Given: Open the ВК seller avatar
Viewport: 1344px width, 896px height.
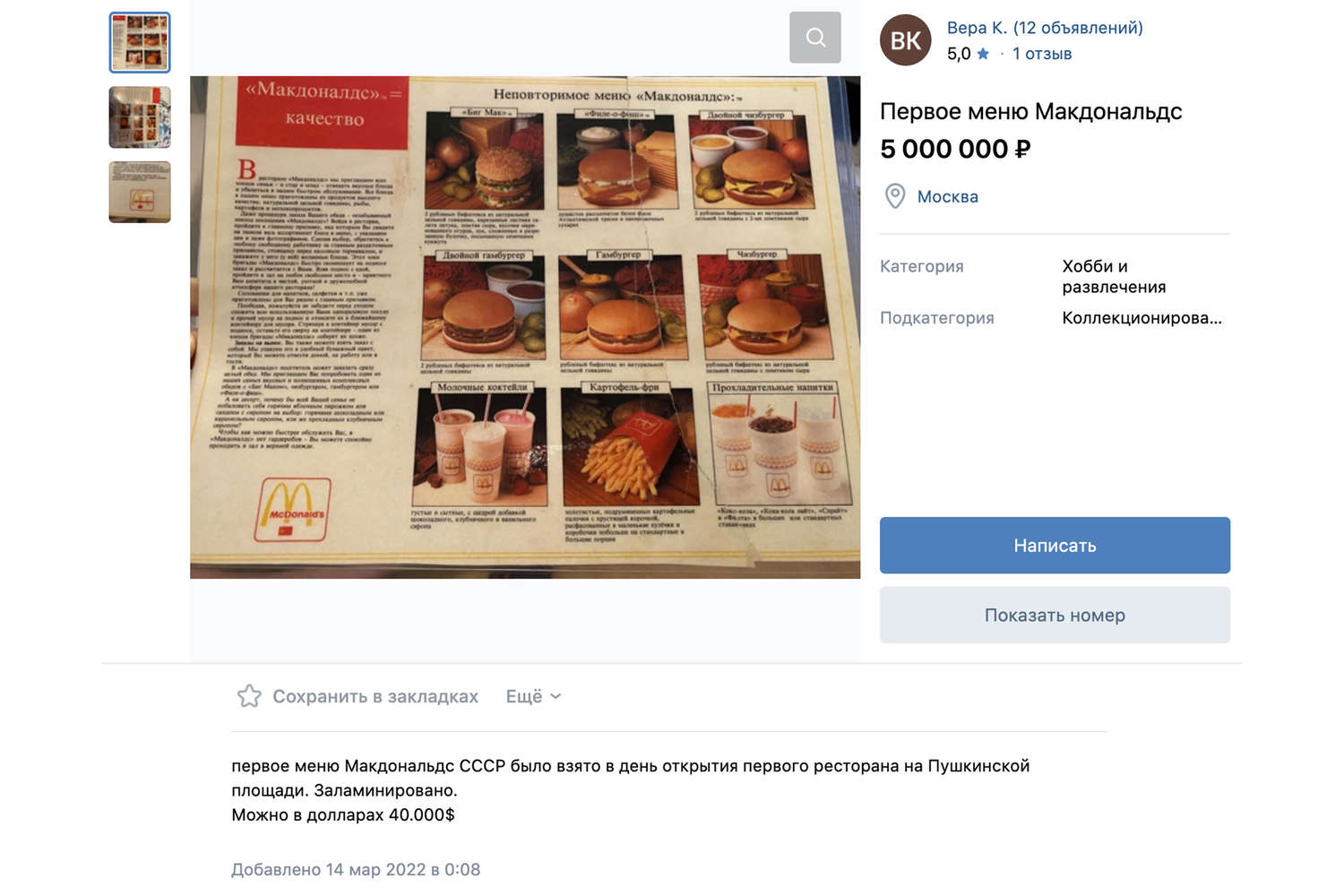Looking at the screenshot, I should pyautogui.click(x=905, y=40).
